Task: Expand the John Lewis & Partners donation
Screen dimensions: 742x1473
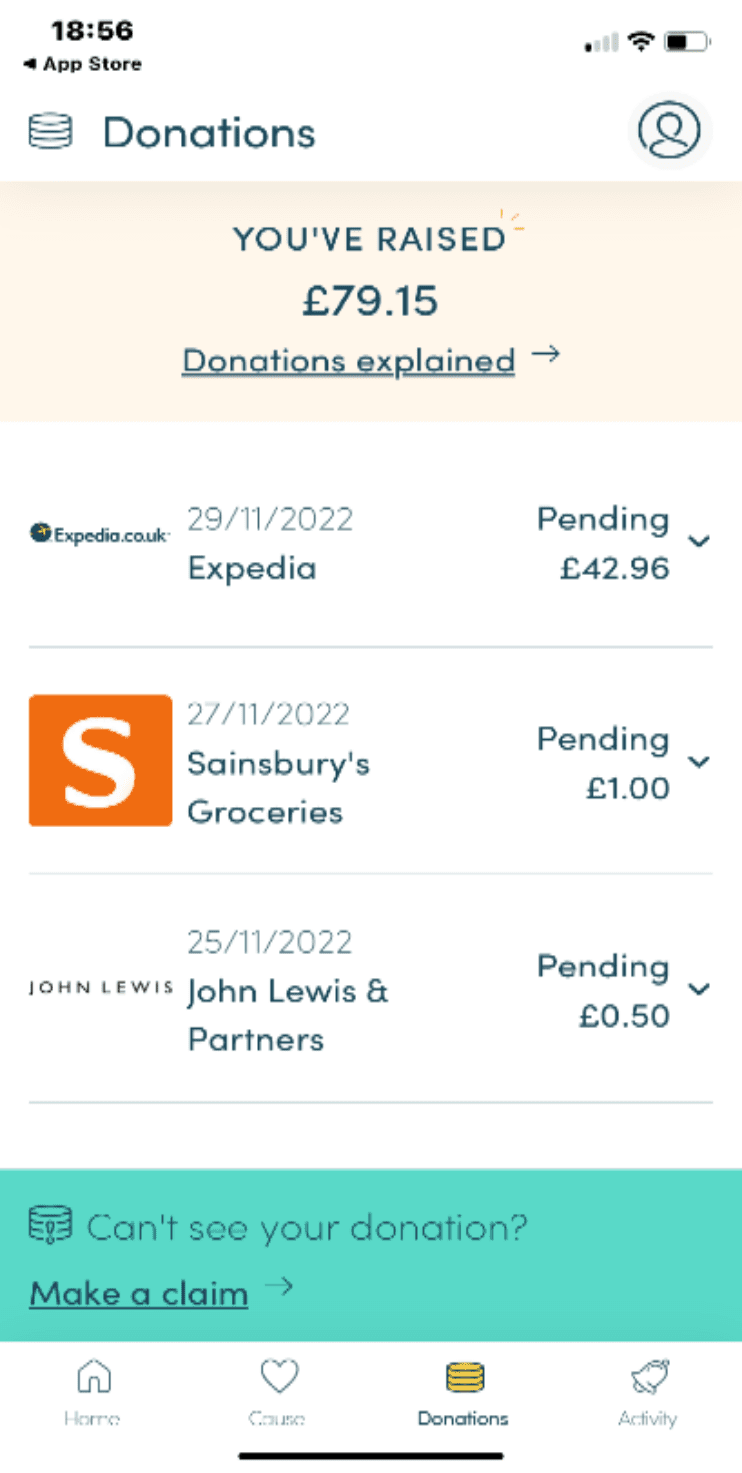Action: click(699, 989)
